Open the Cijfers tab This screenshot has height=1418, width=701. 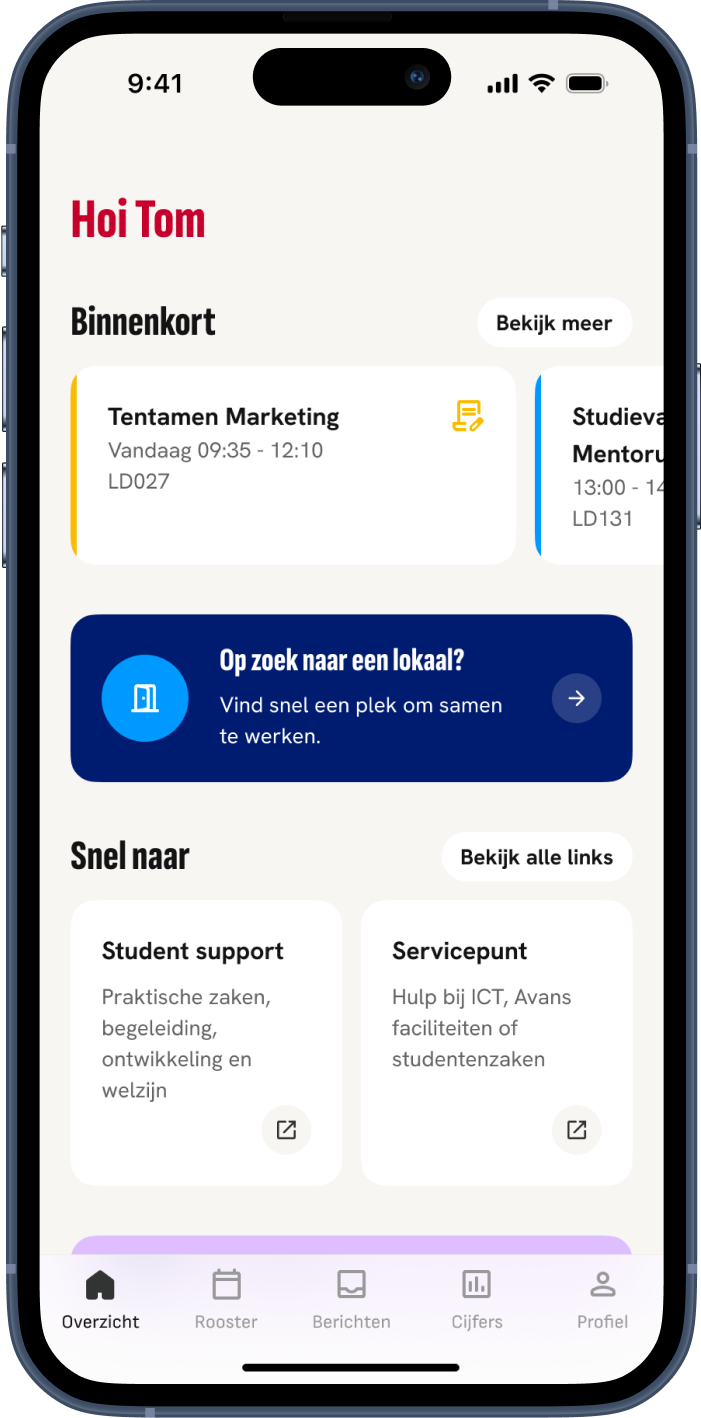(x=477, y=1298)
